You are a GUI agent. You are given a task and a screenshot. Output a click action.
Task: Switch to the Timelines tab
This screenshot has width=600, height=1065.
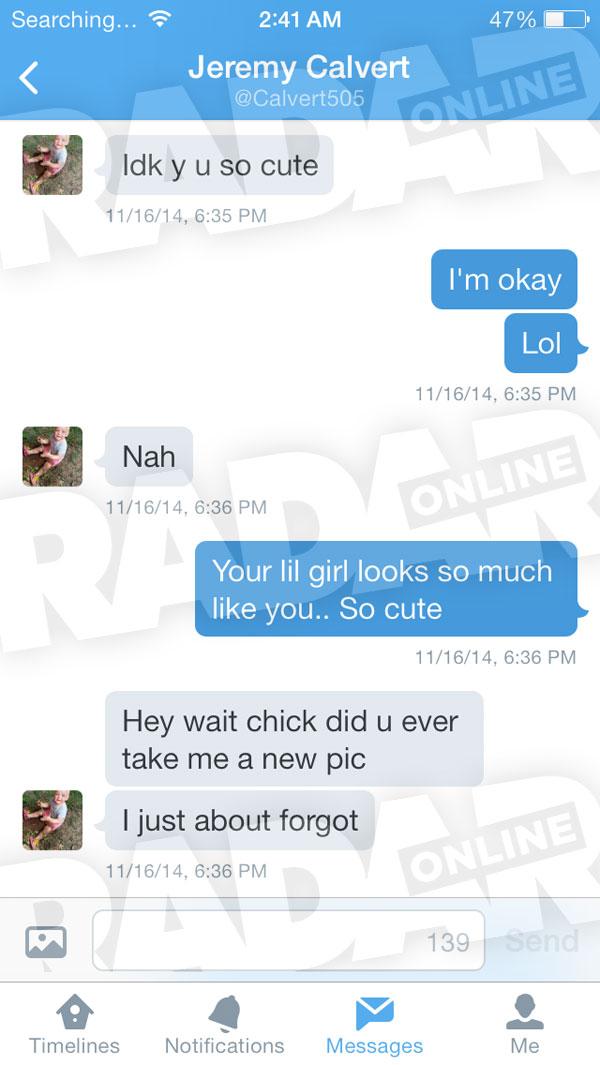[x=74, y=1025]
